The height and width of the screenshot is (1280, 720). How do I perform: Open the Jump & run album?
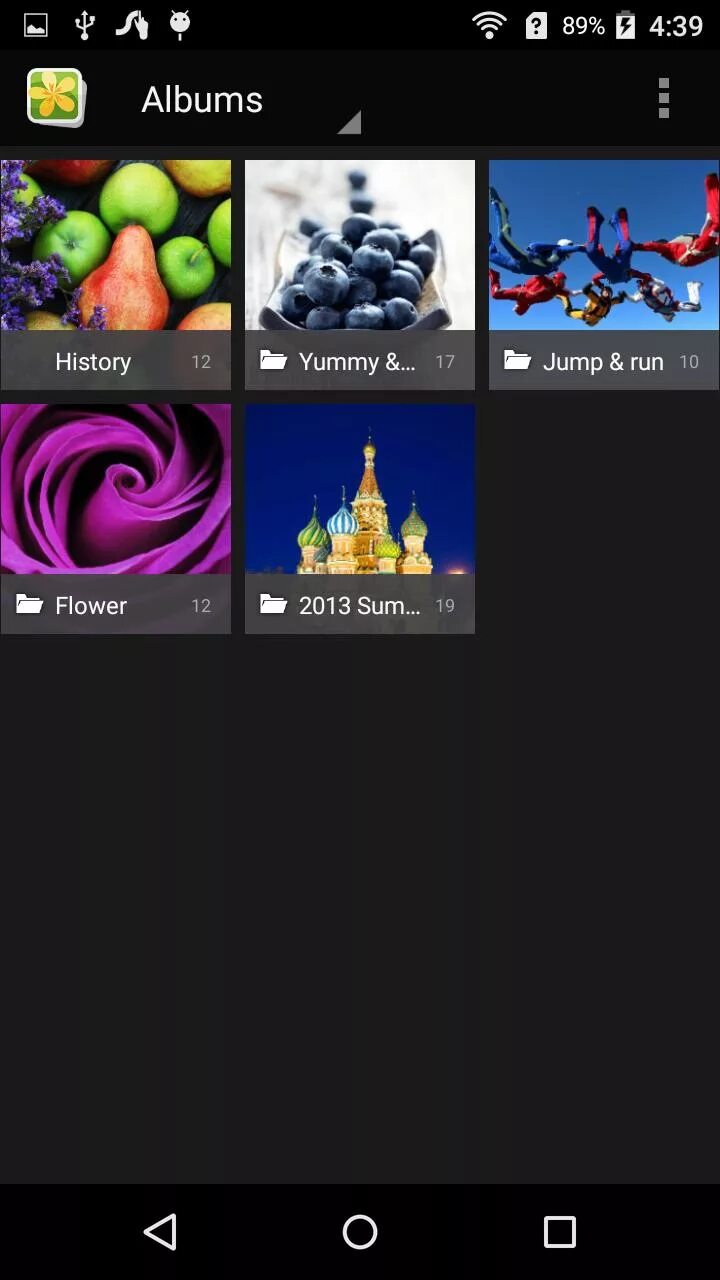coord(604,275)
